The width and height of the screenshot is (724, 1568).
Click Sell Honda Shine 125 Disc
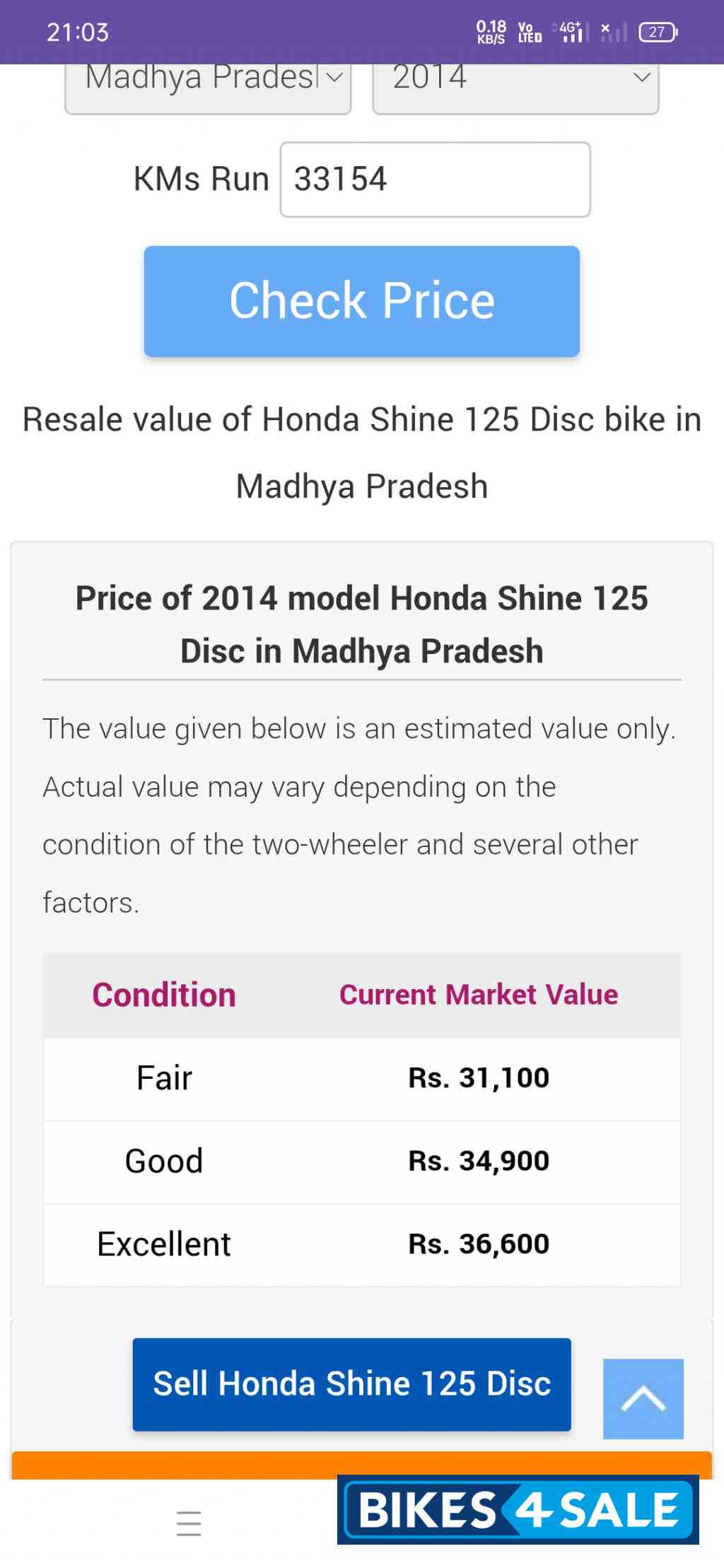click(x=351, y=1384)
